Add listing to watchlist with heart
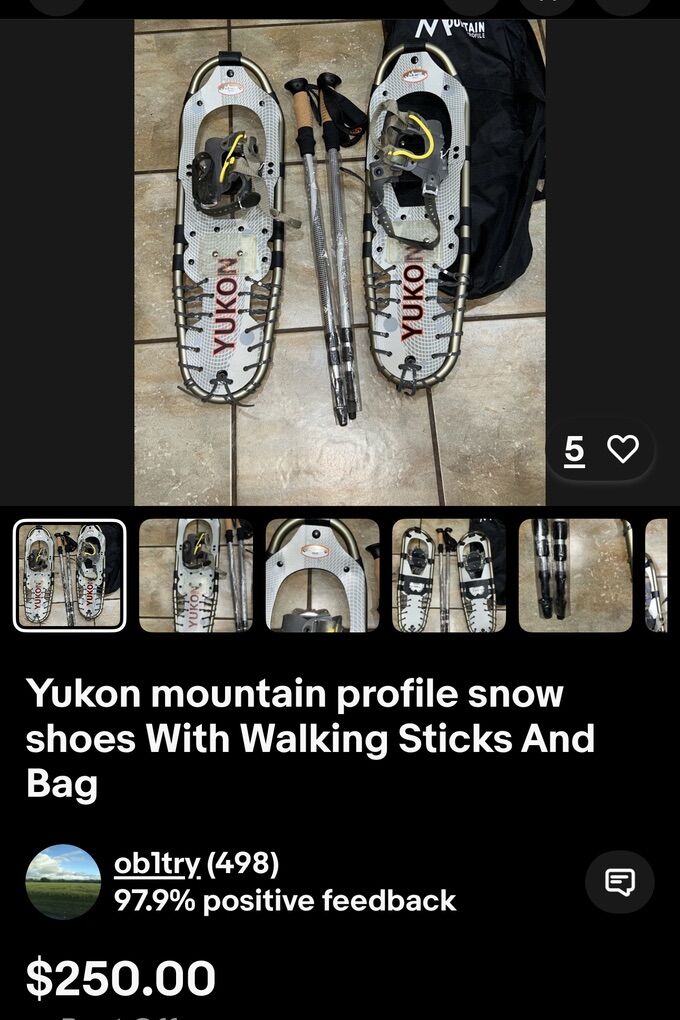The image size is (680, 1020). tap(622, 450)
